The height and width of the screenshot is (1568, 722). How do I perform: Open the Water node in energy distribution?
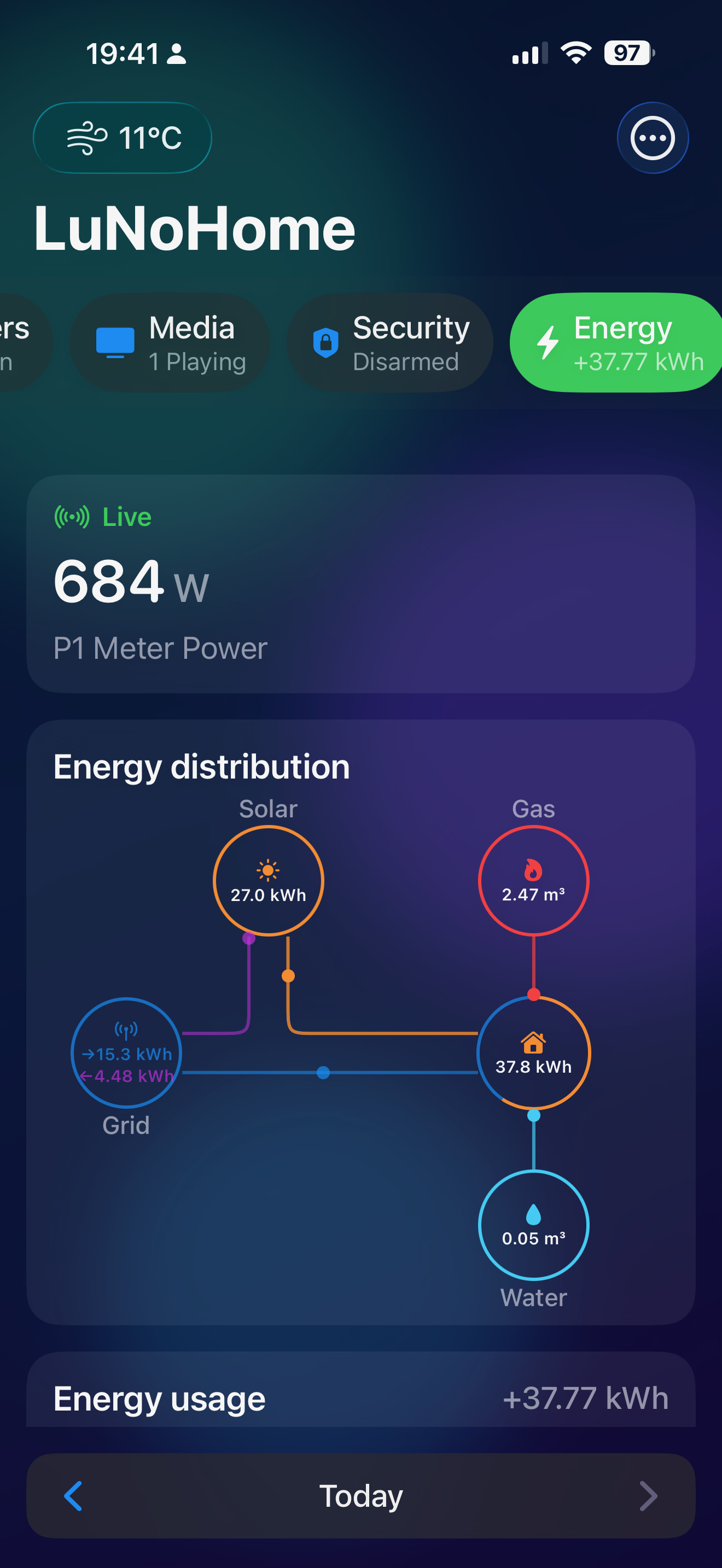pos(533,1224)
